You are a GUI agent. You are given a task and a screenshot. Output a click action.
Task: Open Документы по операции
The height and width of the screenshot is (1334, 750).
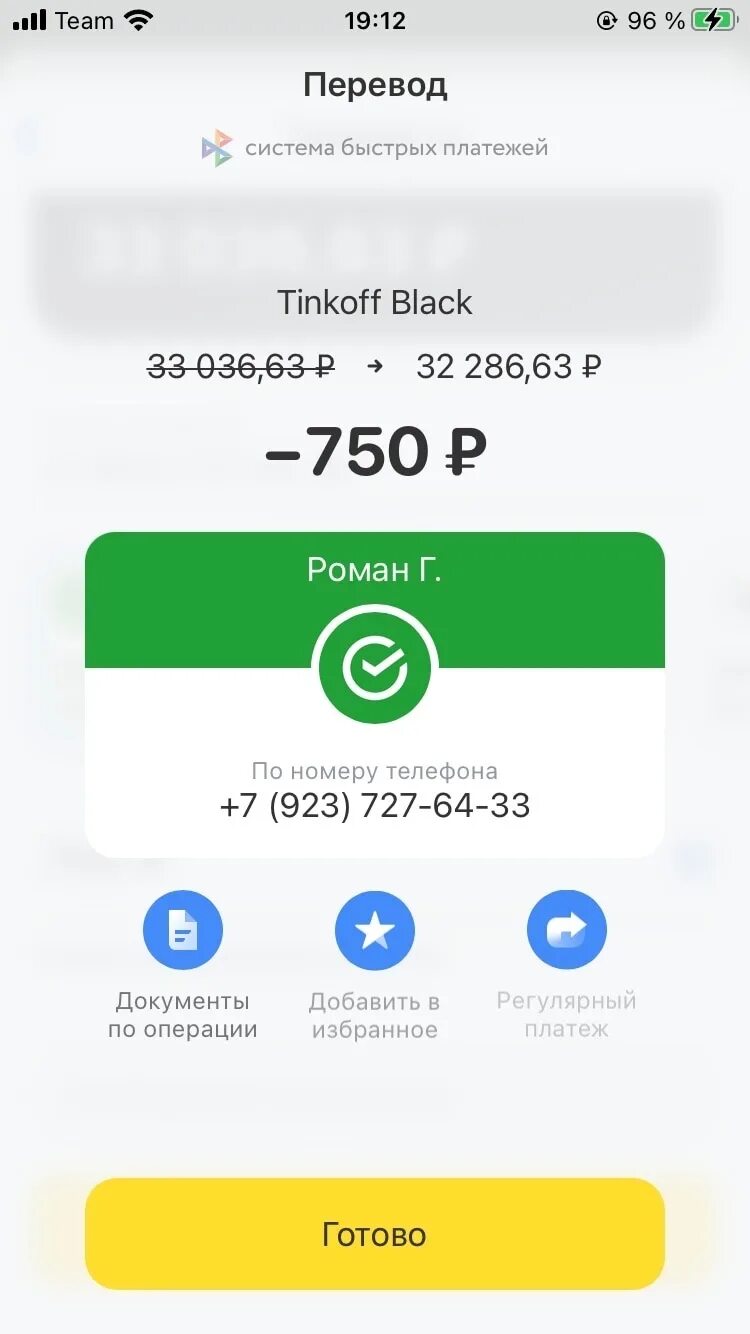click(183, 931)
